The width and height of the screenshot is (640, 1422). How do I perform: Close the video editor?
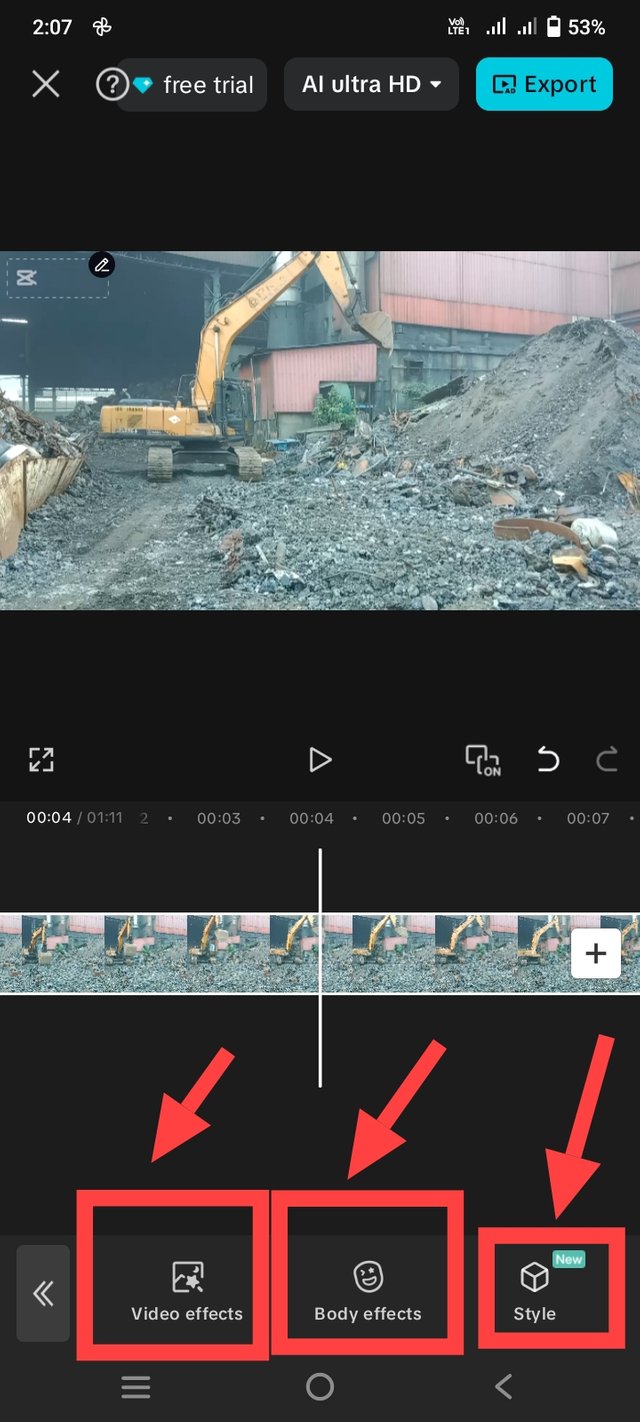pyautogui.click(x=46, y=84)
